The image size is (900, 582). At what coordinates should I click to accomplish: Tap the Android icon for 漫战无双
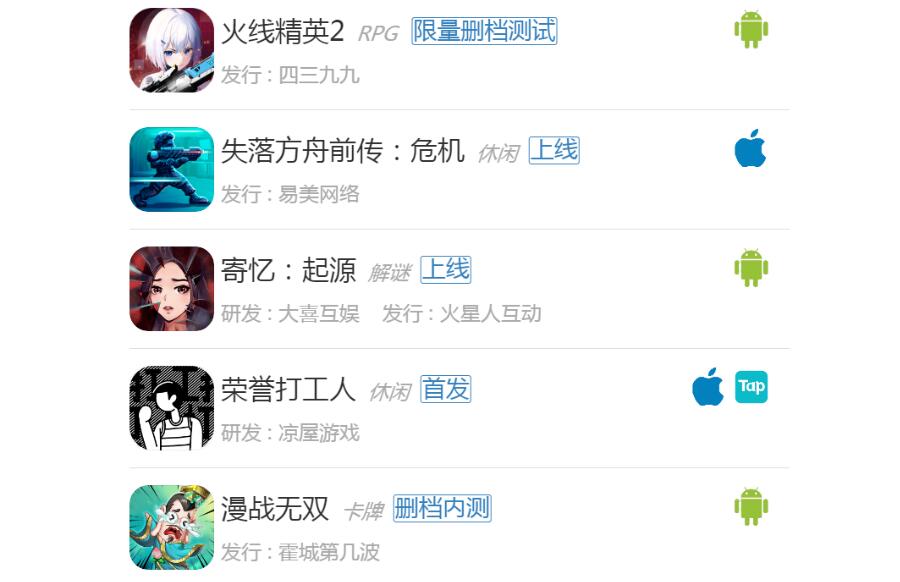click(x=751, y=507)
